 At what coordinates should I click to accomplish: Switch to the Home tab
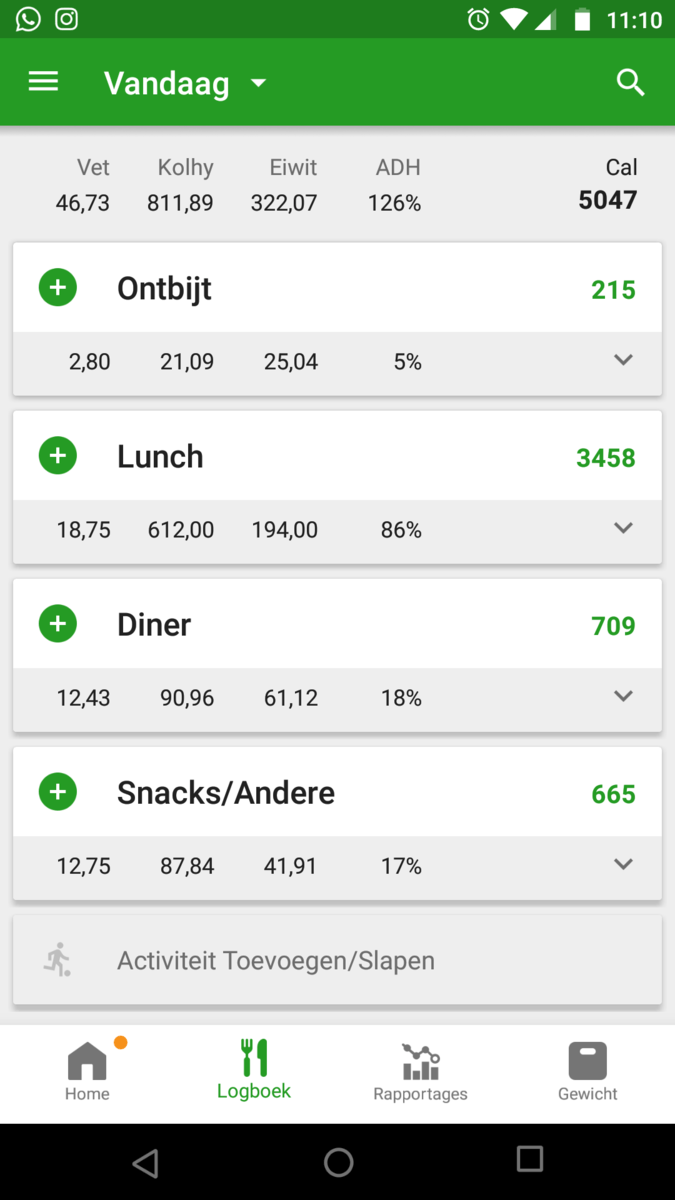(87, 1071)
